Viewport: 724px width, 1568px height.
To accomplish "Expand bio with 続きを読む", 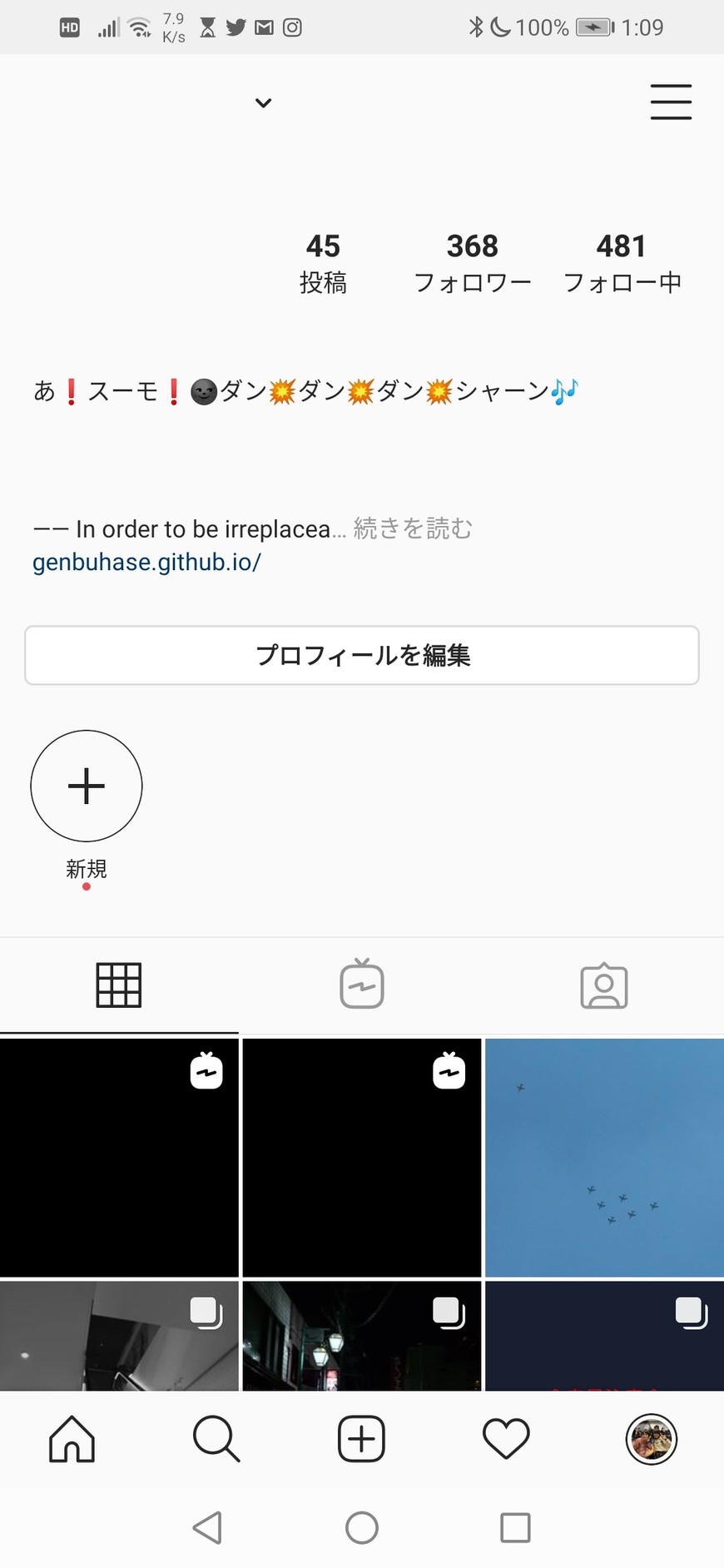I will tap(413, 528).
